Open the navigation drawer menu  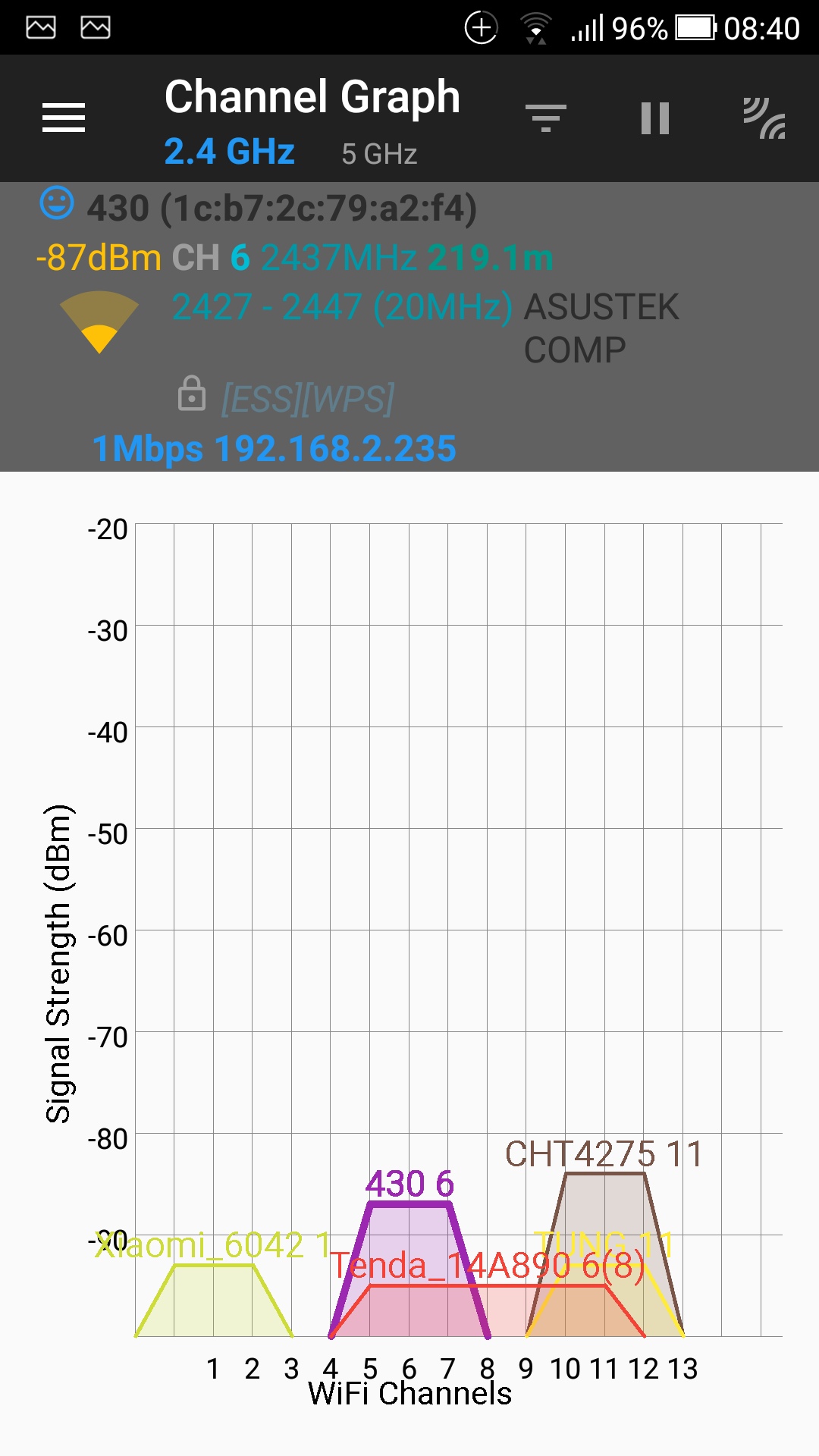coord(64,117)
